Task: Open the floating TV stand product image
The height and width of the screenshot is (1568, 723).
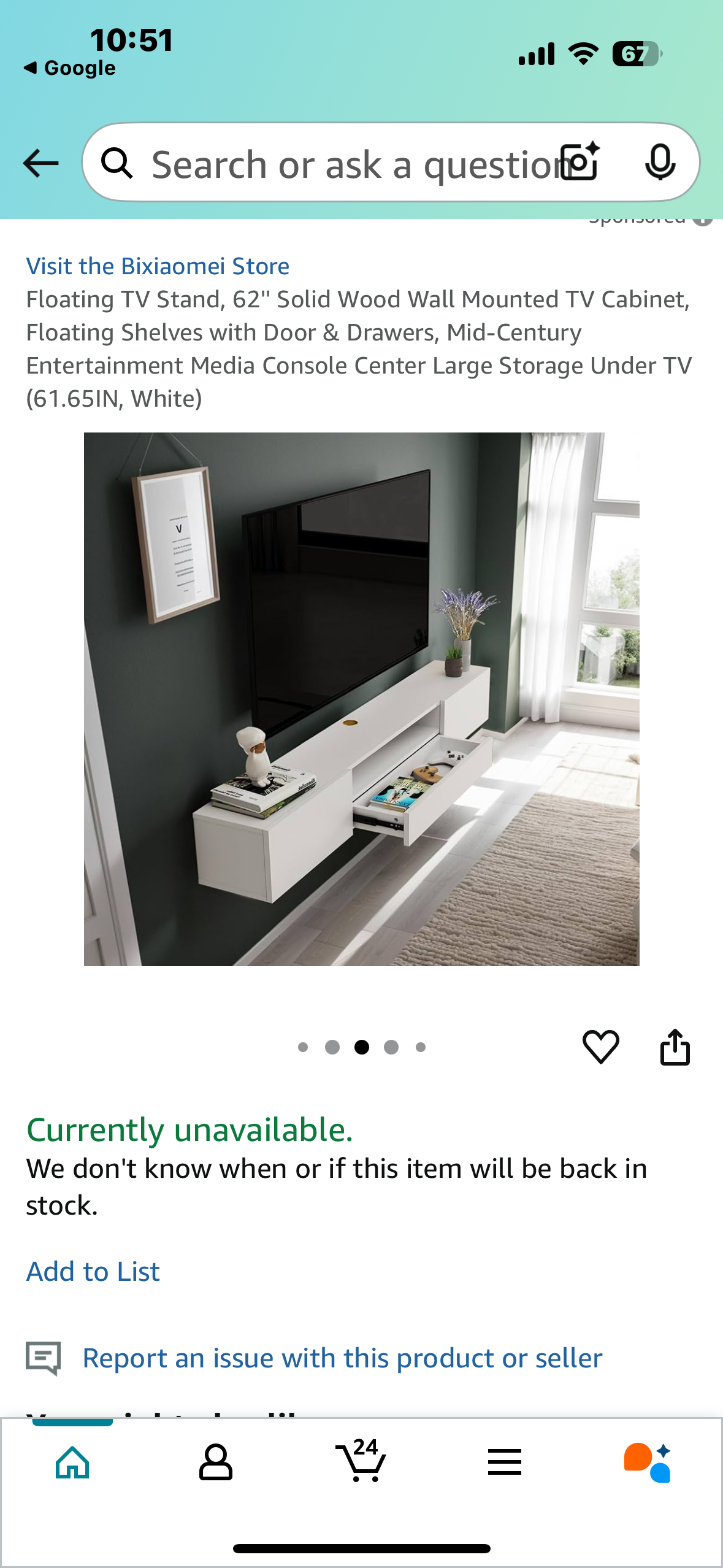Action: 361,699
